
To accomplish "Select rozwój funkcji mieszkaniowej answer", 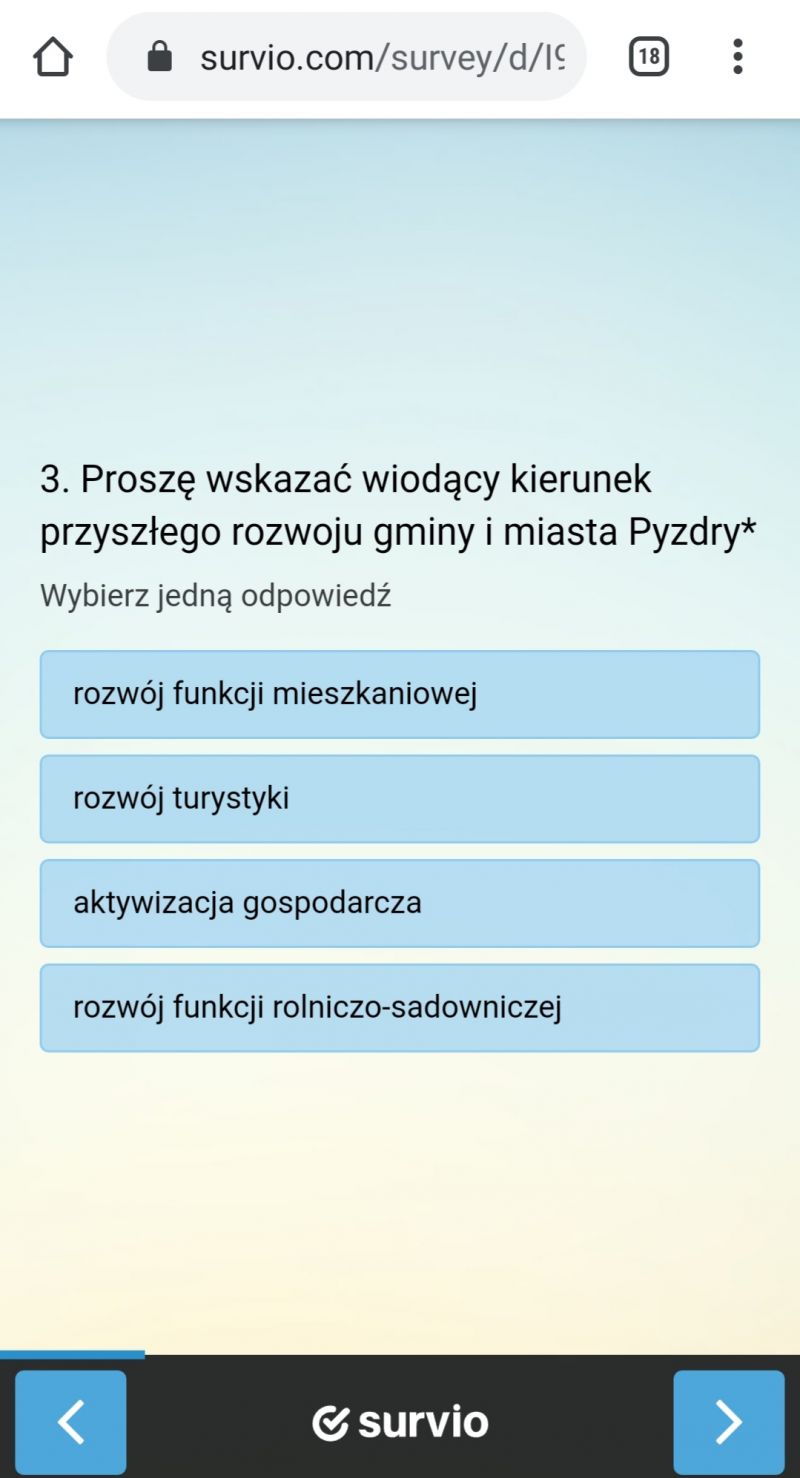I will pos(399,694).
